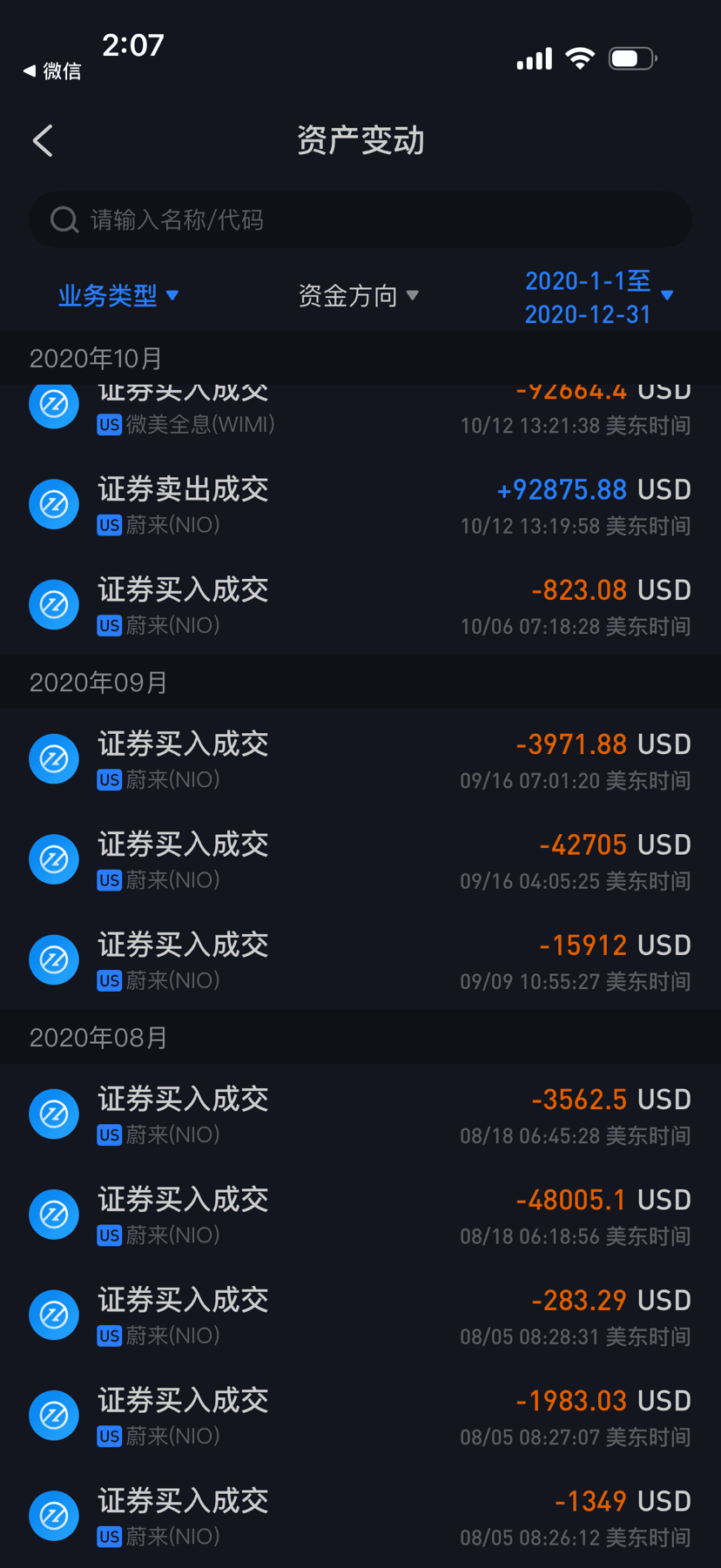
Task: Expand the 资金方向 filter dropdown
Action: [358, 296]
